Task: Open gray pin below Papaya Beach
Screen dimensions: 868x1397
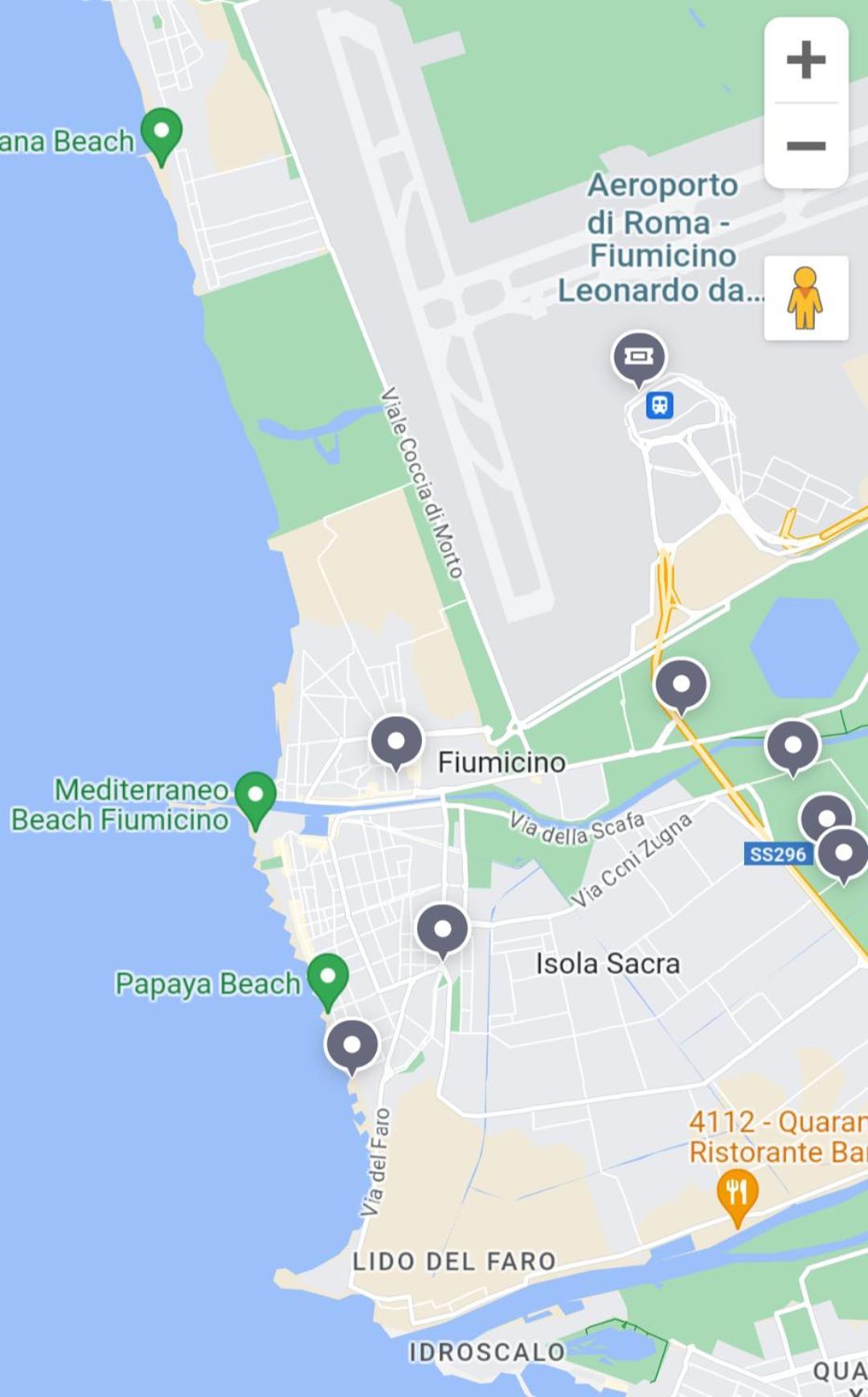Action: [x=352, y=1045]
